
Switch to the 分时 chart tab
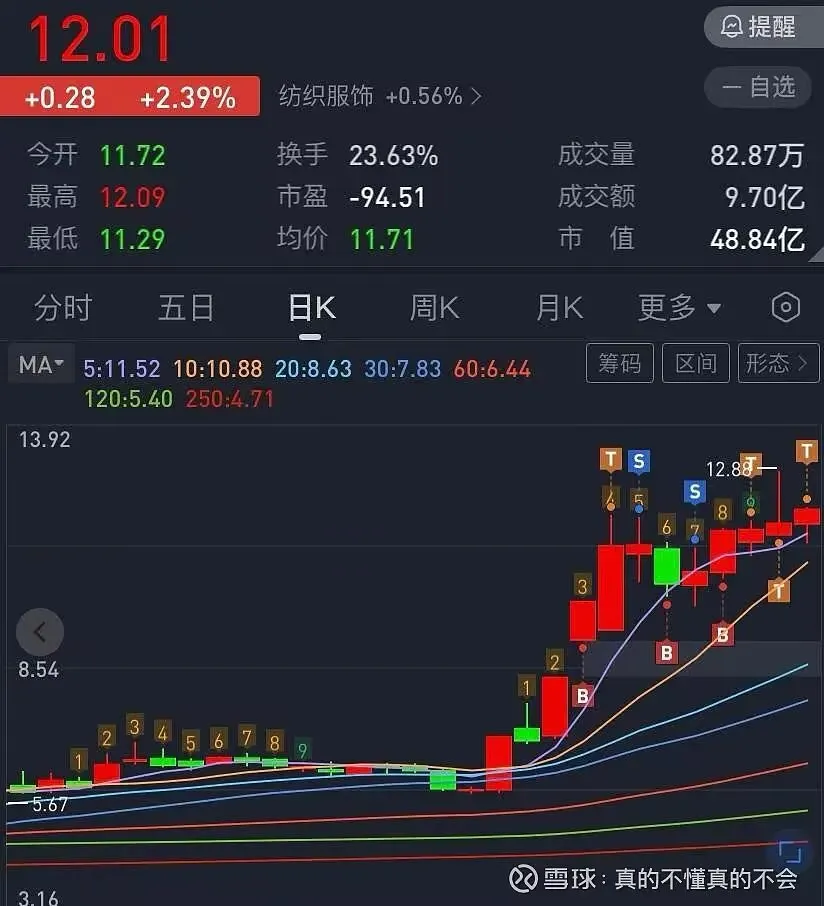pyautogui.click(x=63, y=307)
